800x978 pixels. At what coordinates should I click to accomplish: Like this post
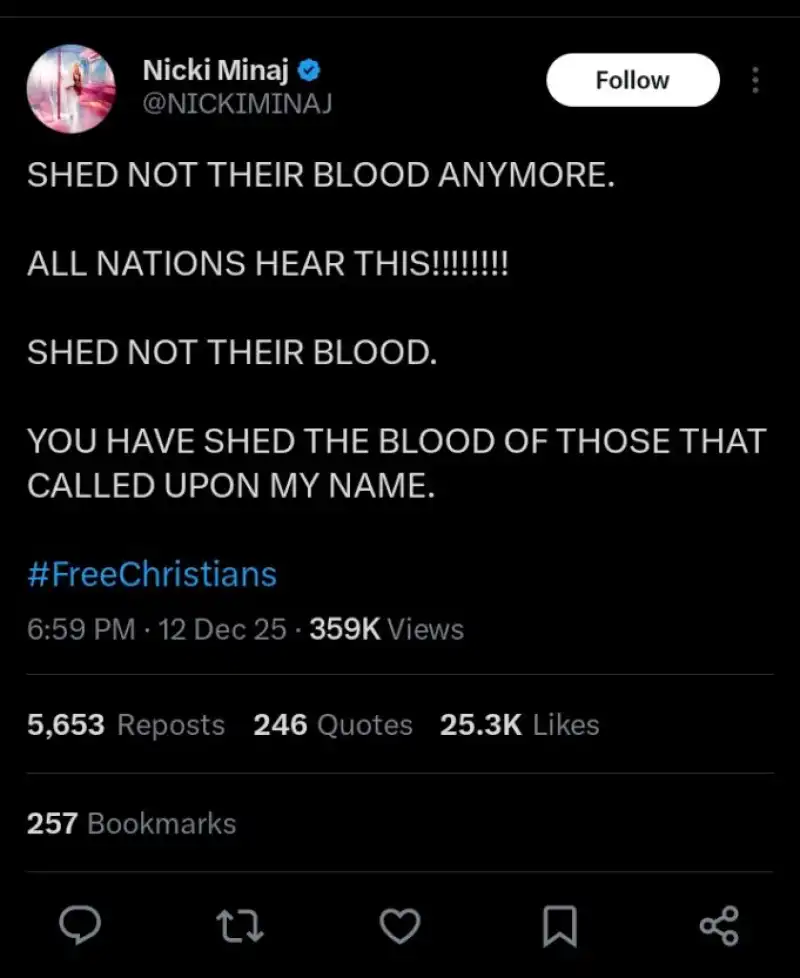(x=400, y=926)
